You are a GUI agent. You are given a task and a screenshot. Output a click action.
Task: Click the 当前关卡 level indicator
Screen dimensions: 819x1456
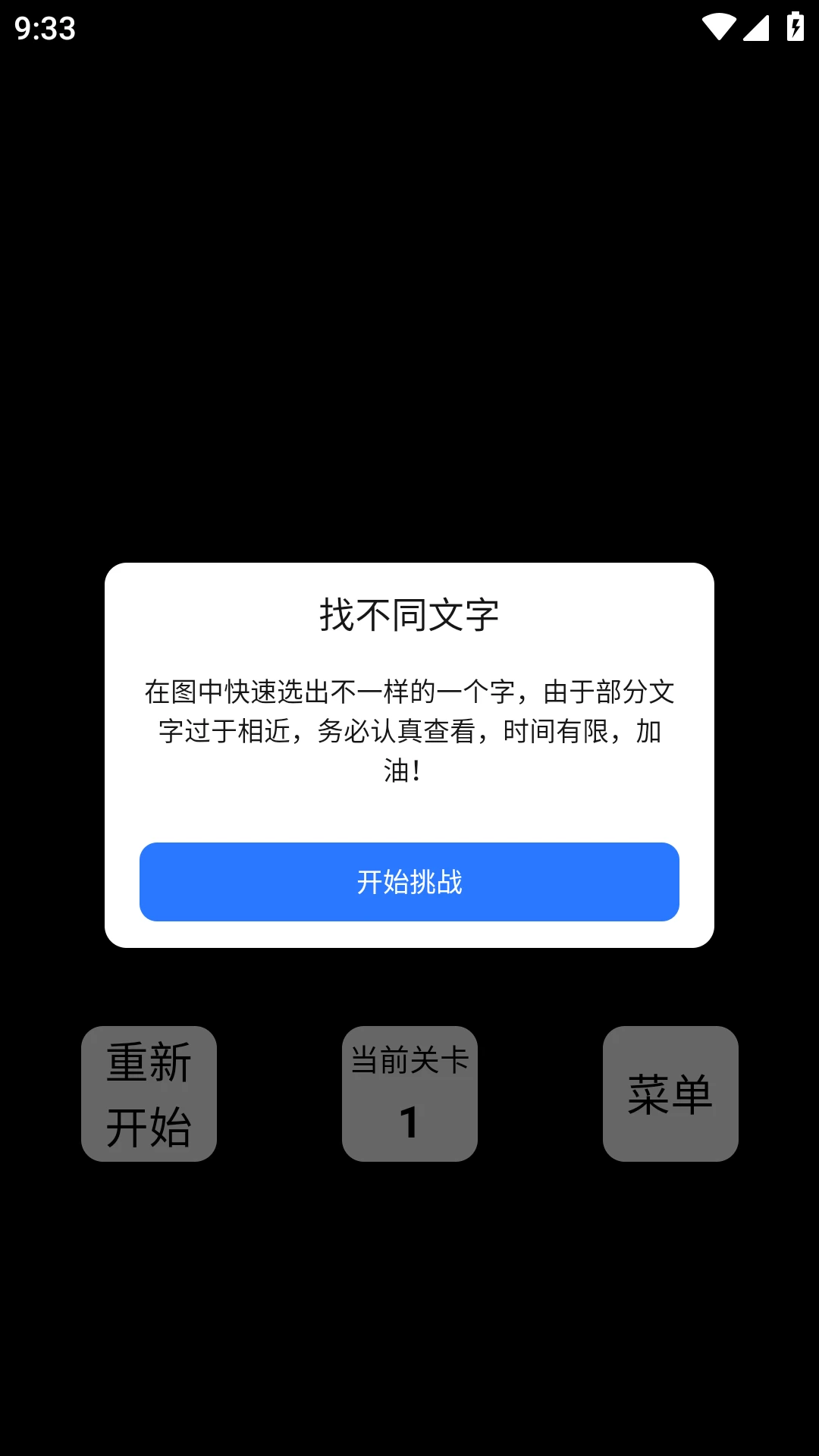[x=409, y=1094]
